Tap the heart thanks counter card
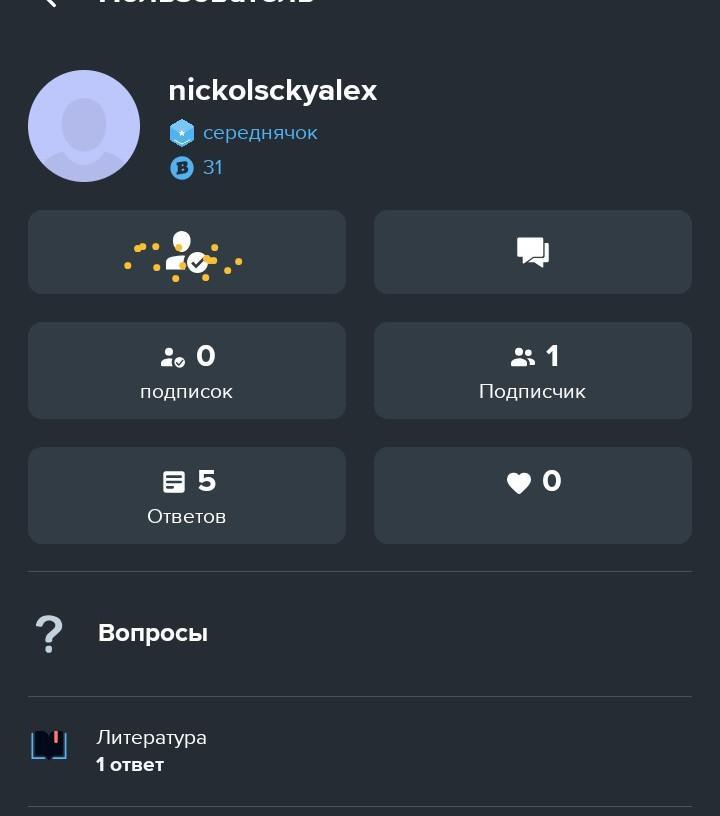720x816 pixels. pyautogui.click(x=532, y=495)
